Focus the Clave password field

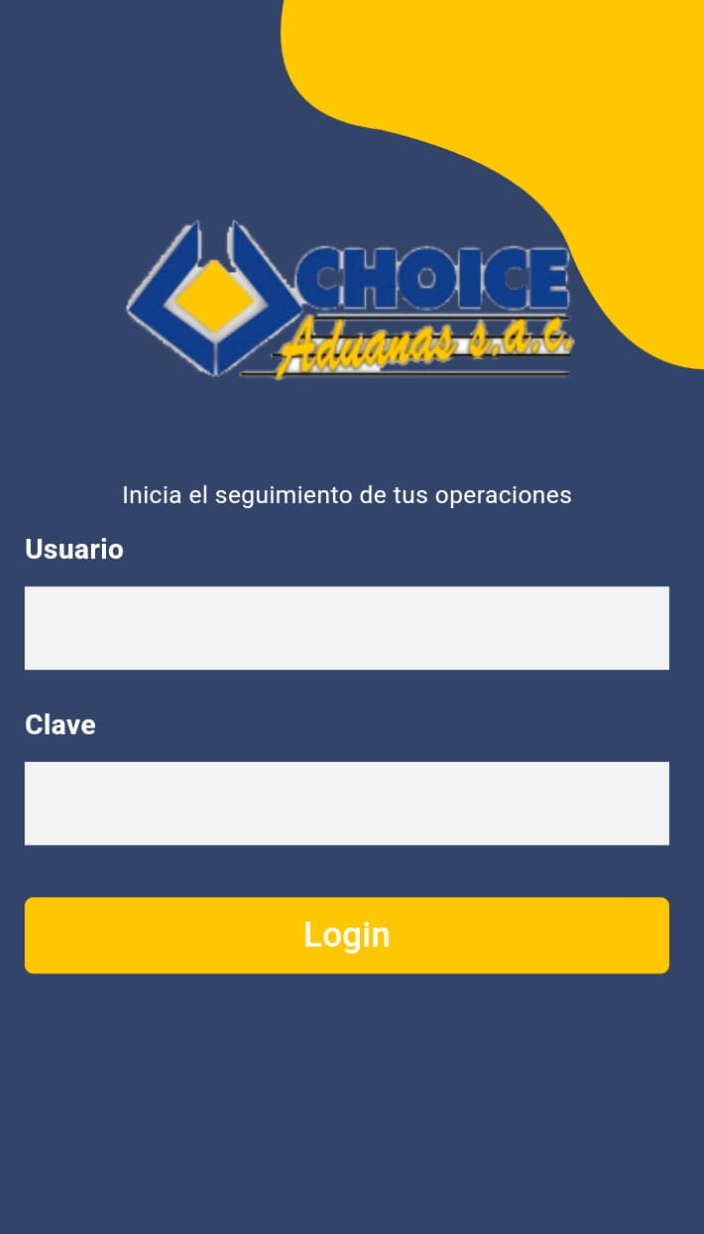pos(346,803)
